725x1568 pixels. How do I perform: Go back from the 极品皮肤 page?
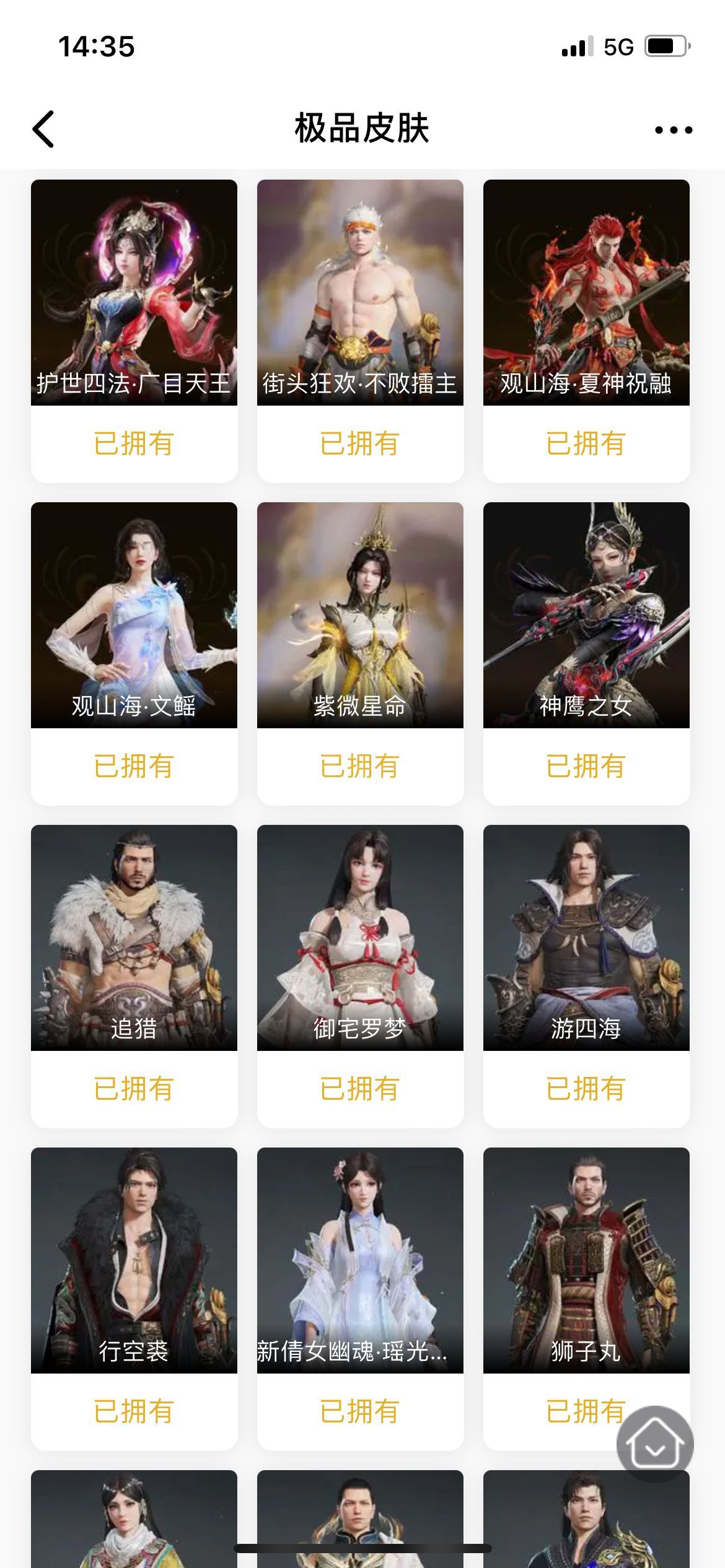tap(43, 129)
